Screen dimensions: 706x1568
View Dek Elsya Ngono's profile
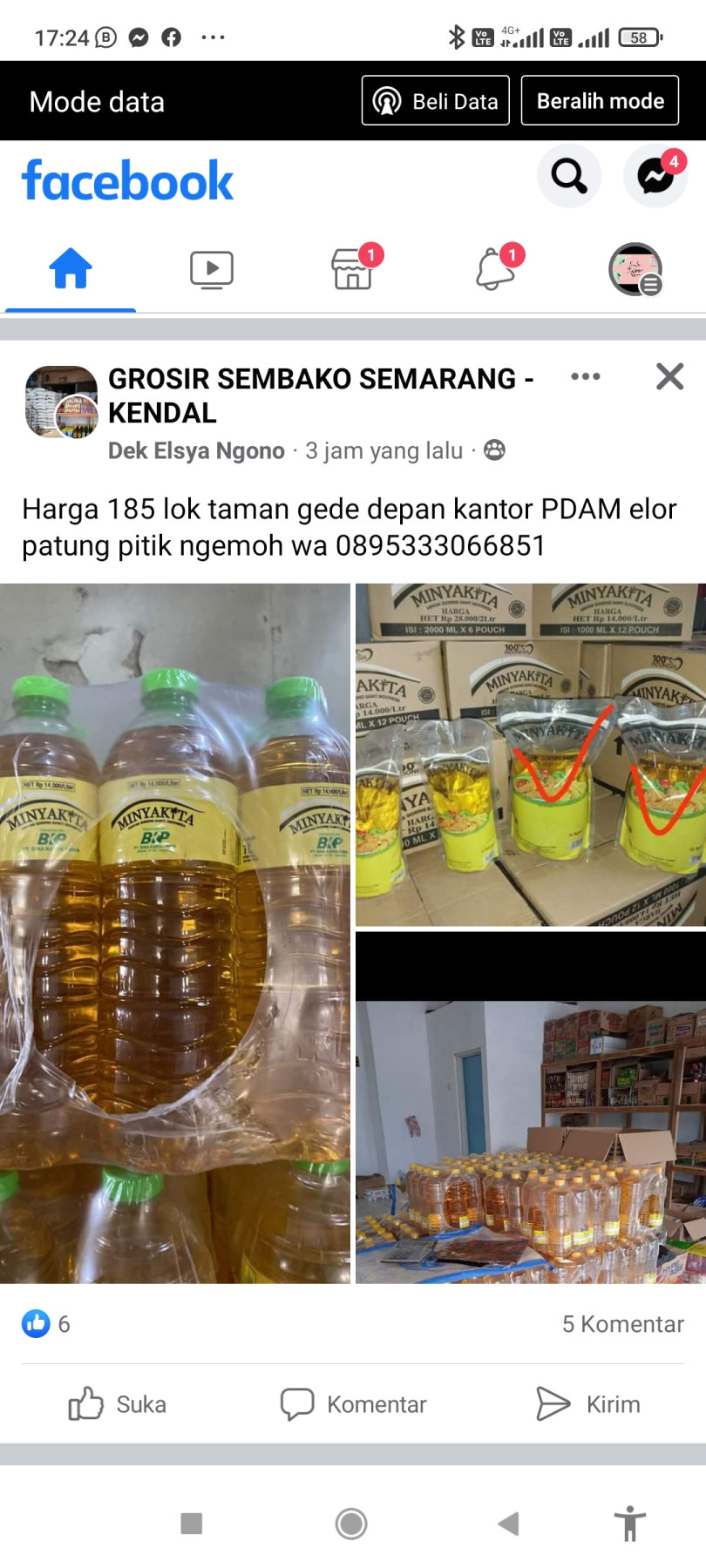pos(196,451)
